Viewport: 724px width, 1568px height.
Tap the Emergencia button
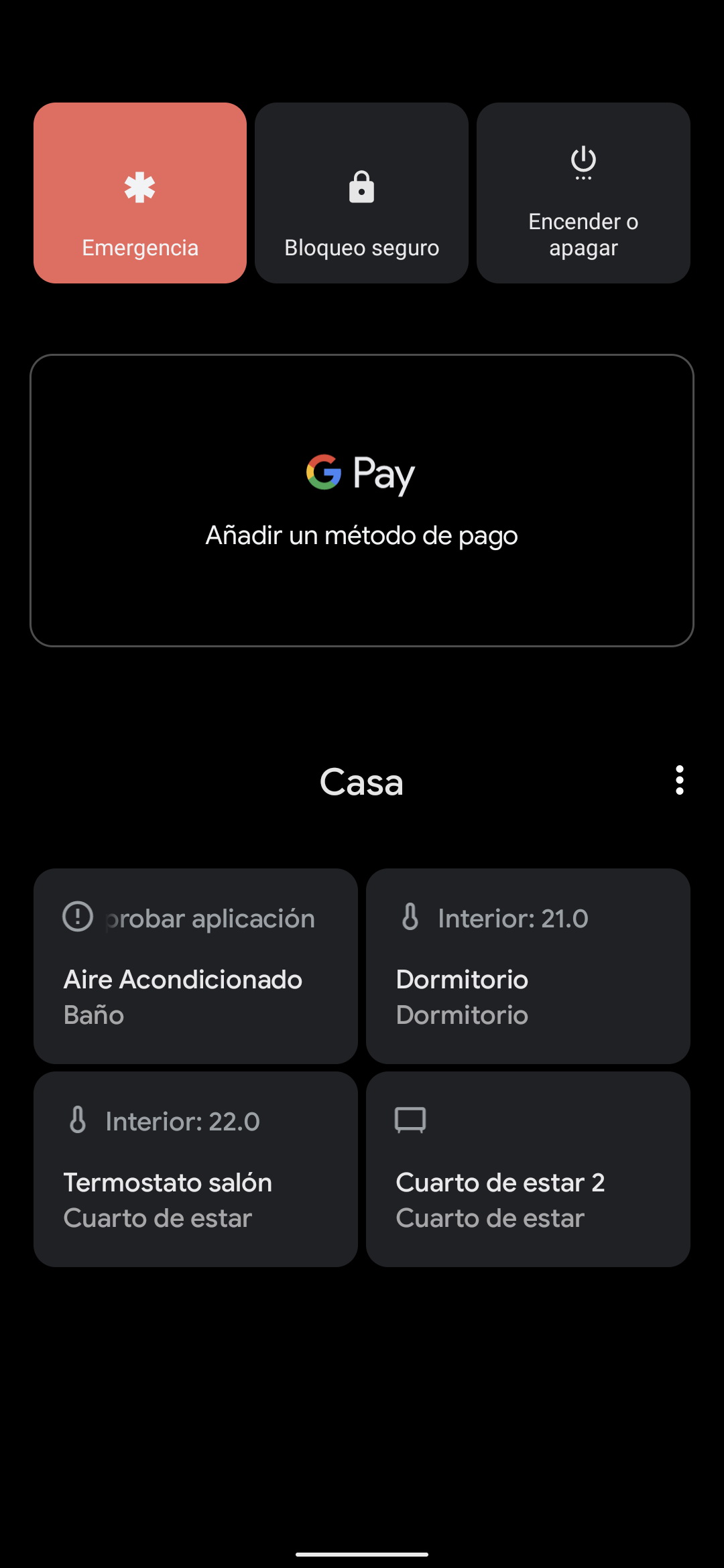point(140,193)
